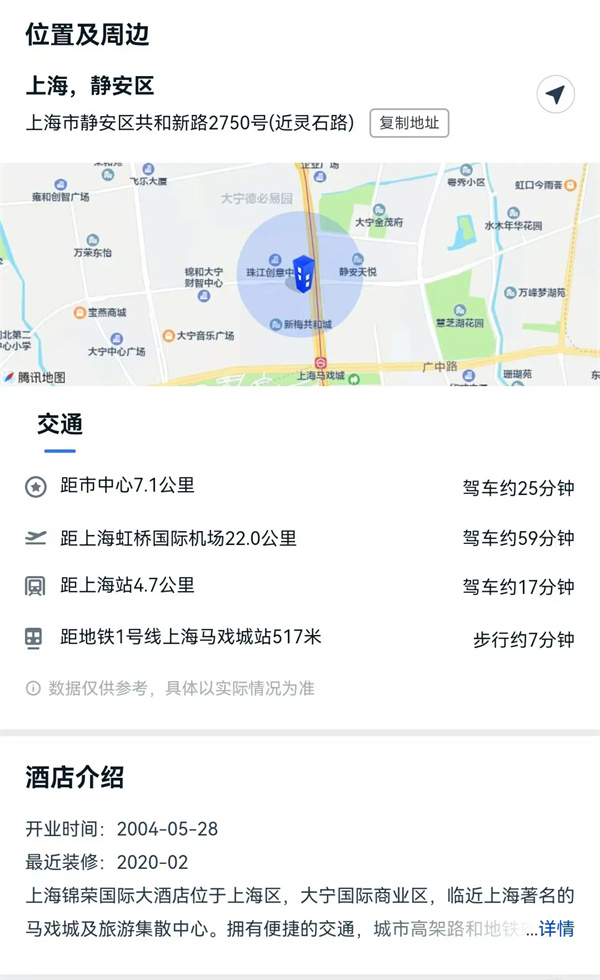The image size is (600, 980).
Task: Expand hotel introduction via 详情 link
Action: (x=557, y=929)
